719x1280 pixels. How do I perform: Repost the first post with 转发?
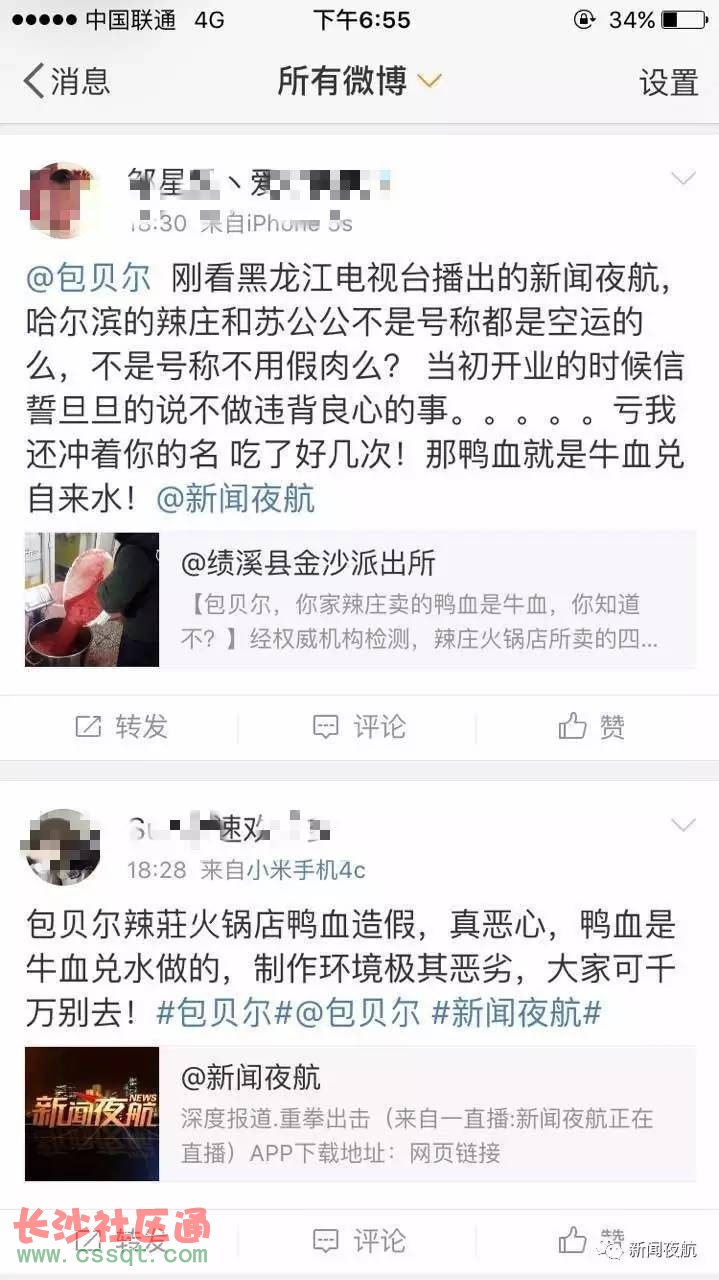coord(121,726)
